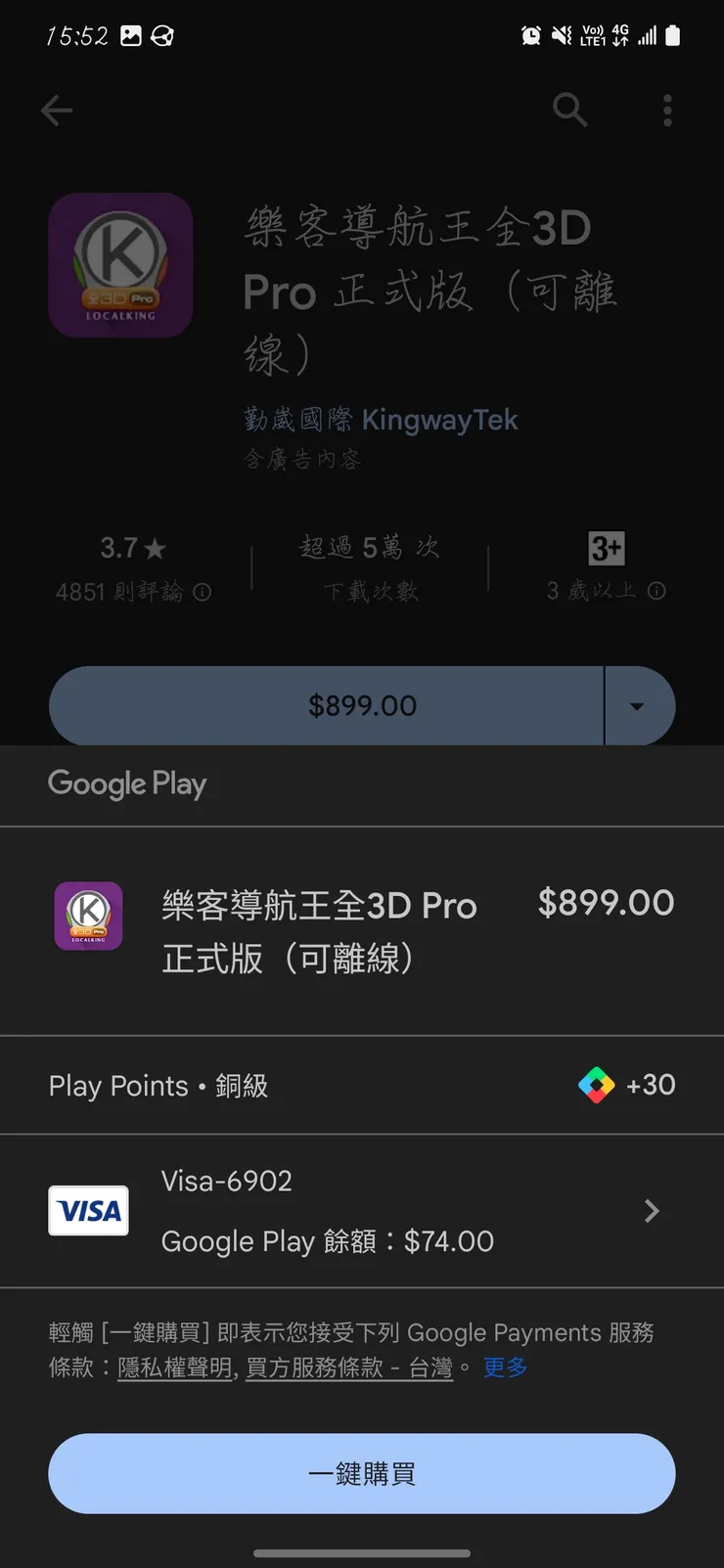Tap the Google Play logo on the sheet

pos(127,784)
